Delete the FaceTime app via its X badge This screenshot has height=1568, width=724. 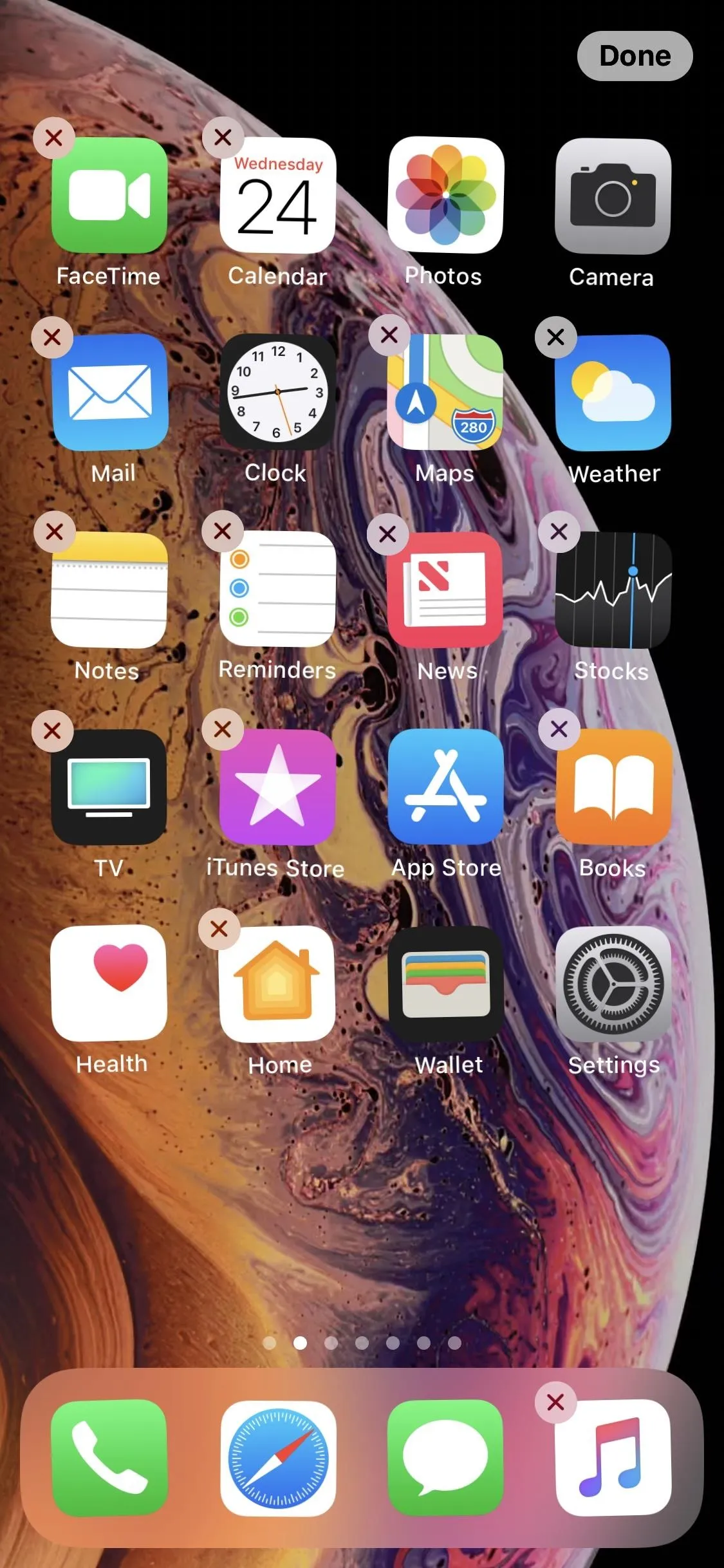pyautogui.click(x=54, y=138)
